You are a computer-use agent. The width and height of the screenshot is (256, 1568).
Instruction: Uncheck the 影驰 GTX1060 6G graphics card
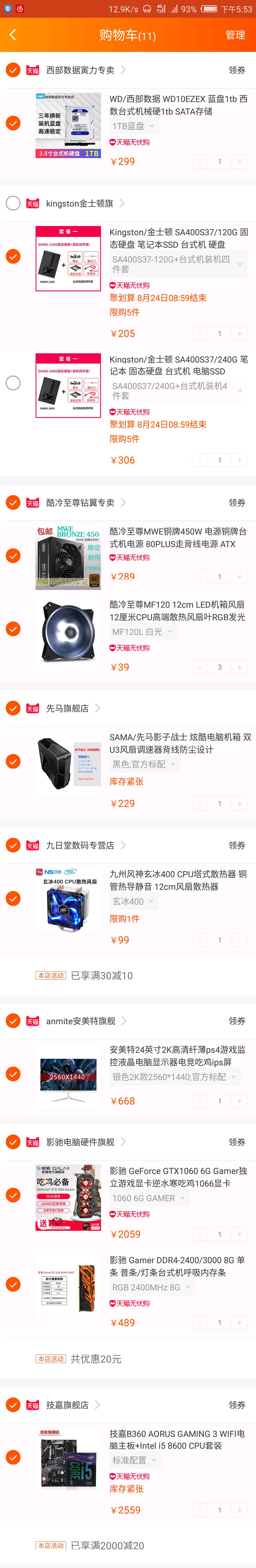click(x=13, y=1195)
